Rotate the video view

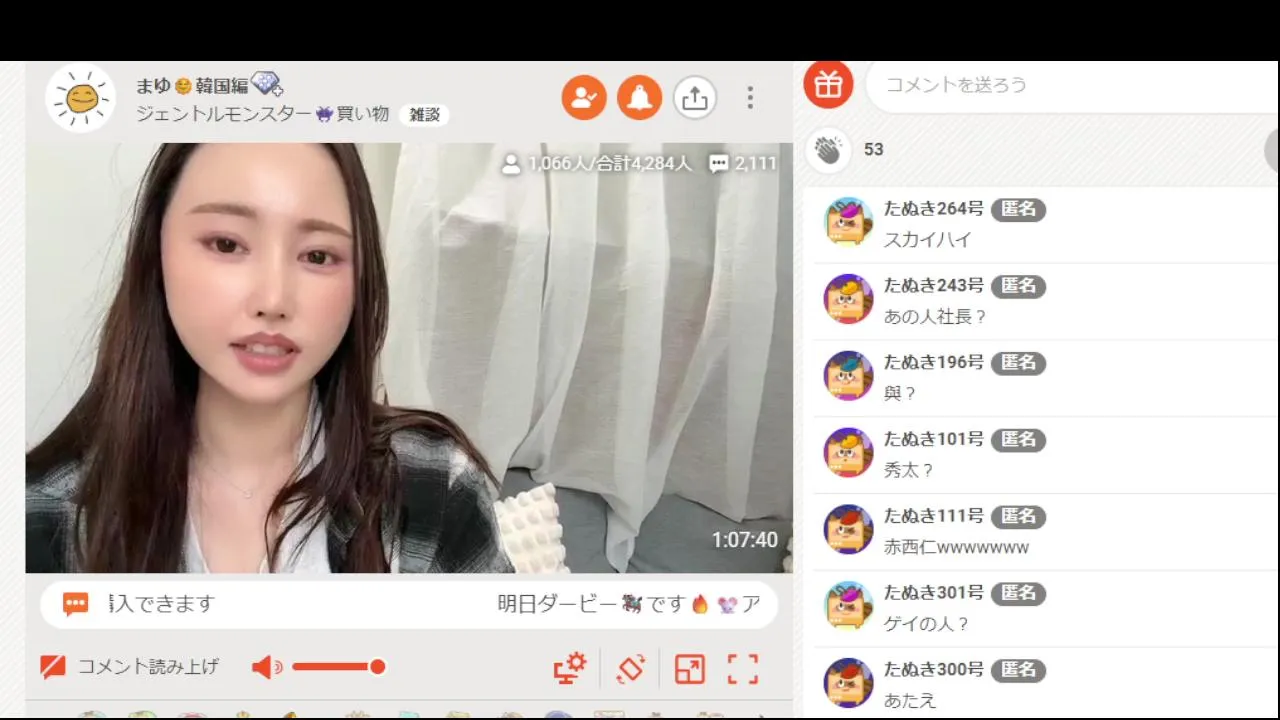click(631, 668)
